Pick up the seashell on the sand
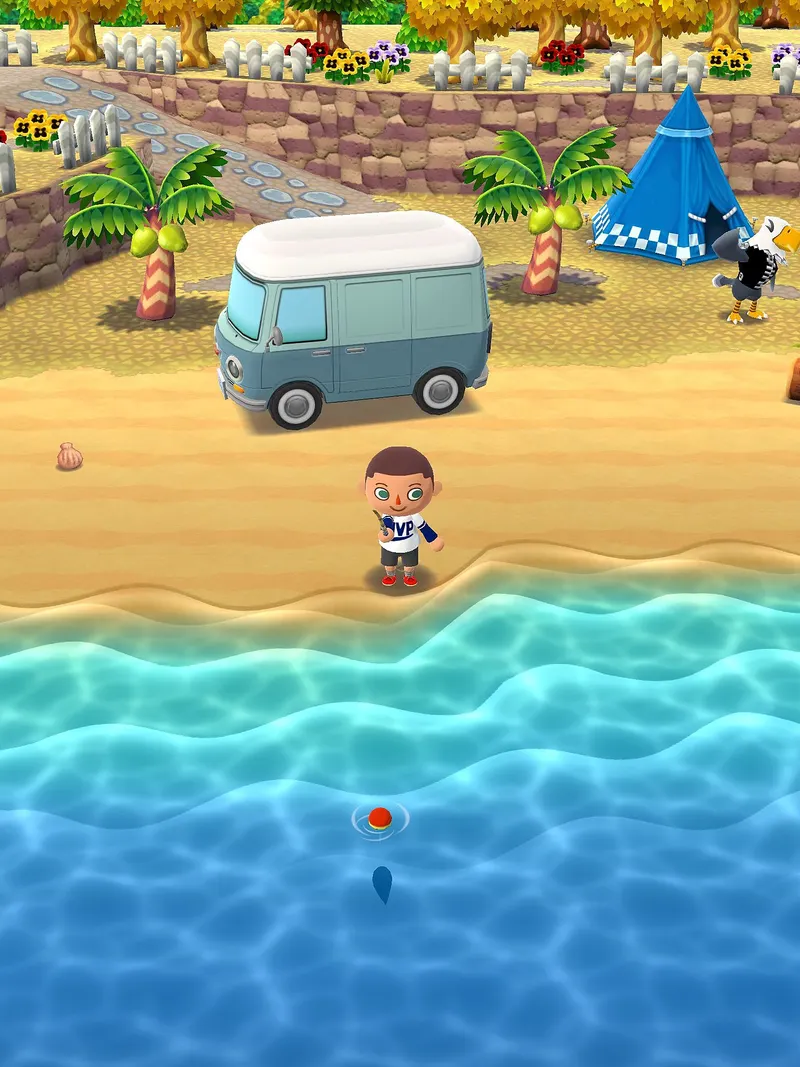800x1067 pixels. 69,456
